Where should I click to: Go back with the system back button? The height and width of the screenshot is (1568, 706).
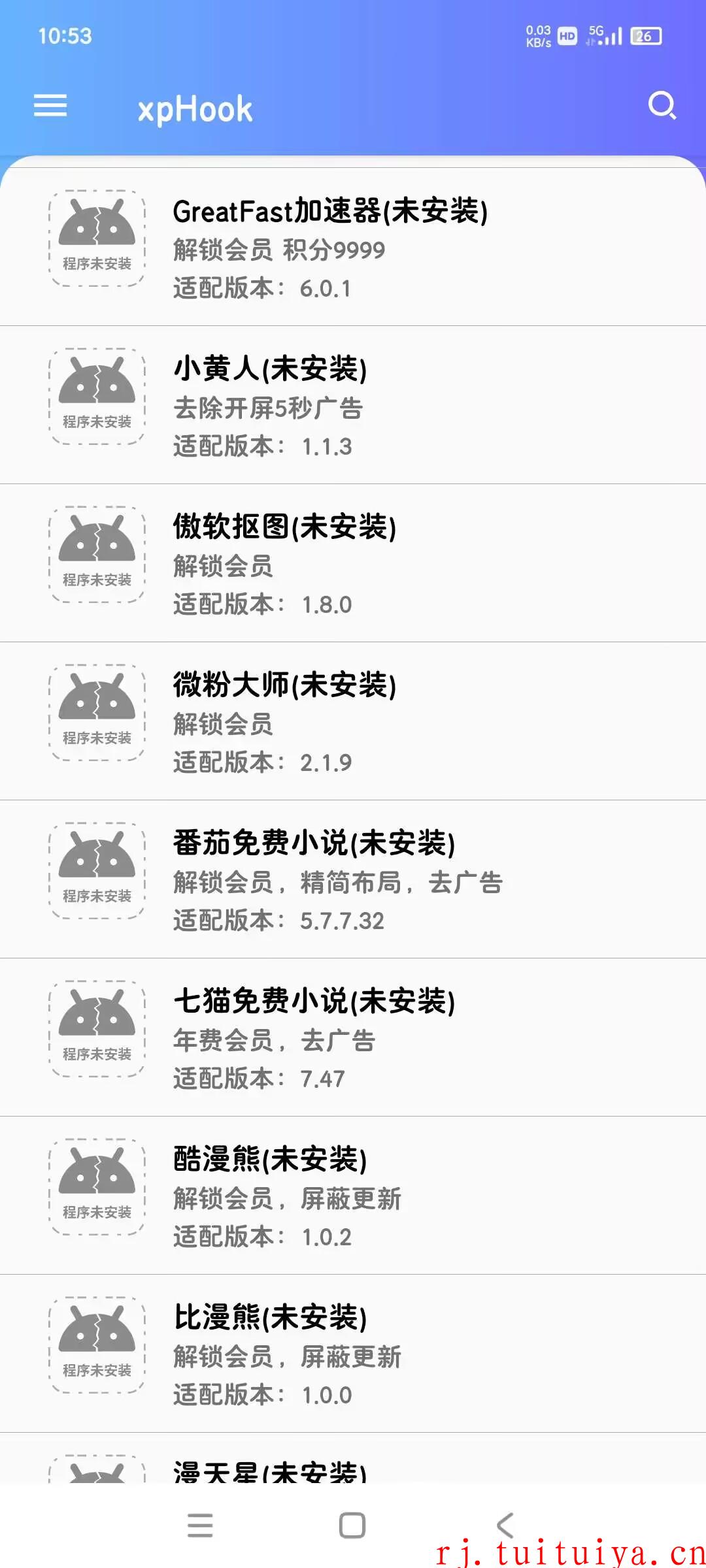pyautogui.click(x=505, y=1526)
